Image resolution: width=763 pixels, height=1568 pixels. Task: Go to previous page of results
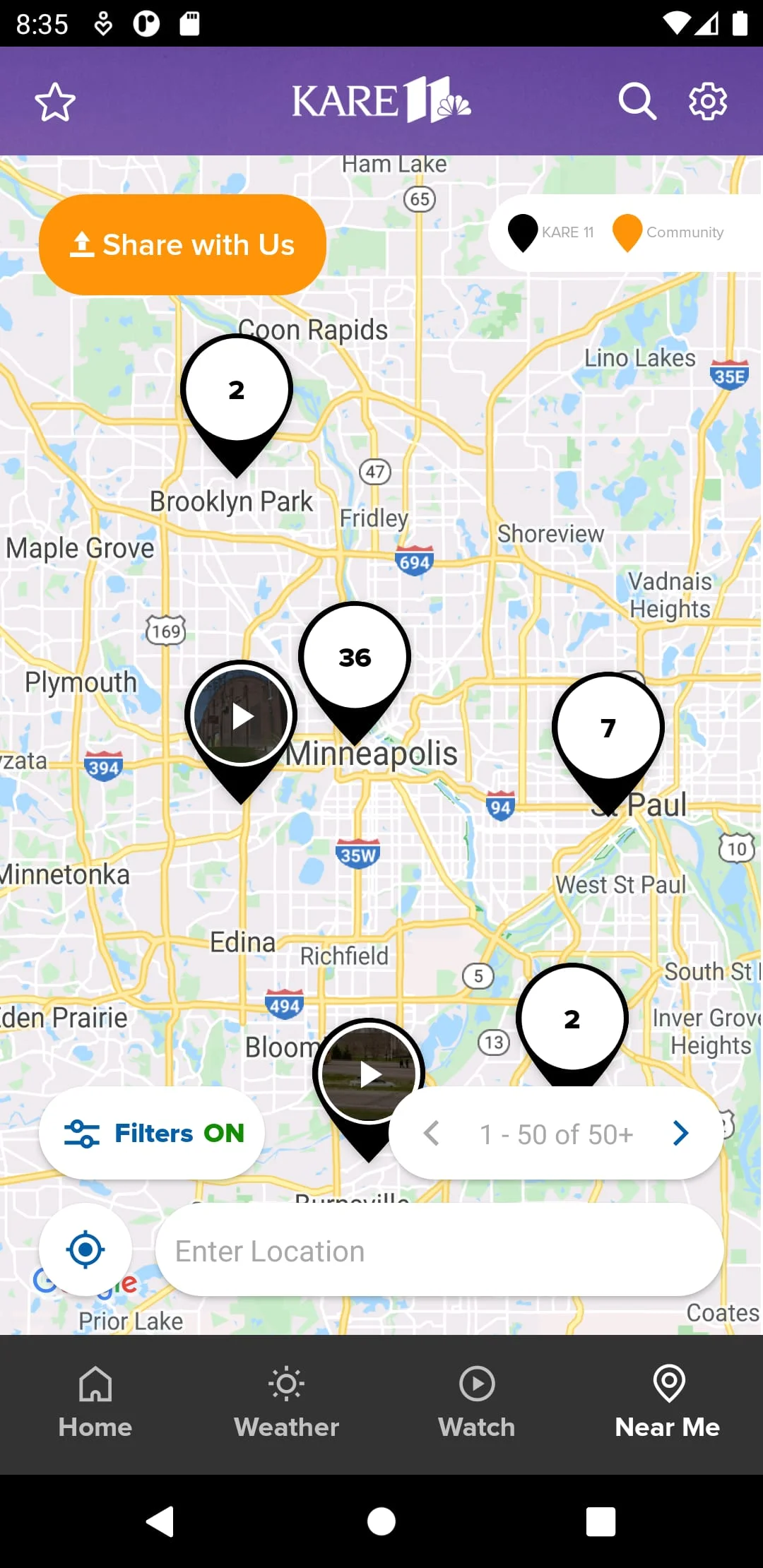431,1134
